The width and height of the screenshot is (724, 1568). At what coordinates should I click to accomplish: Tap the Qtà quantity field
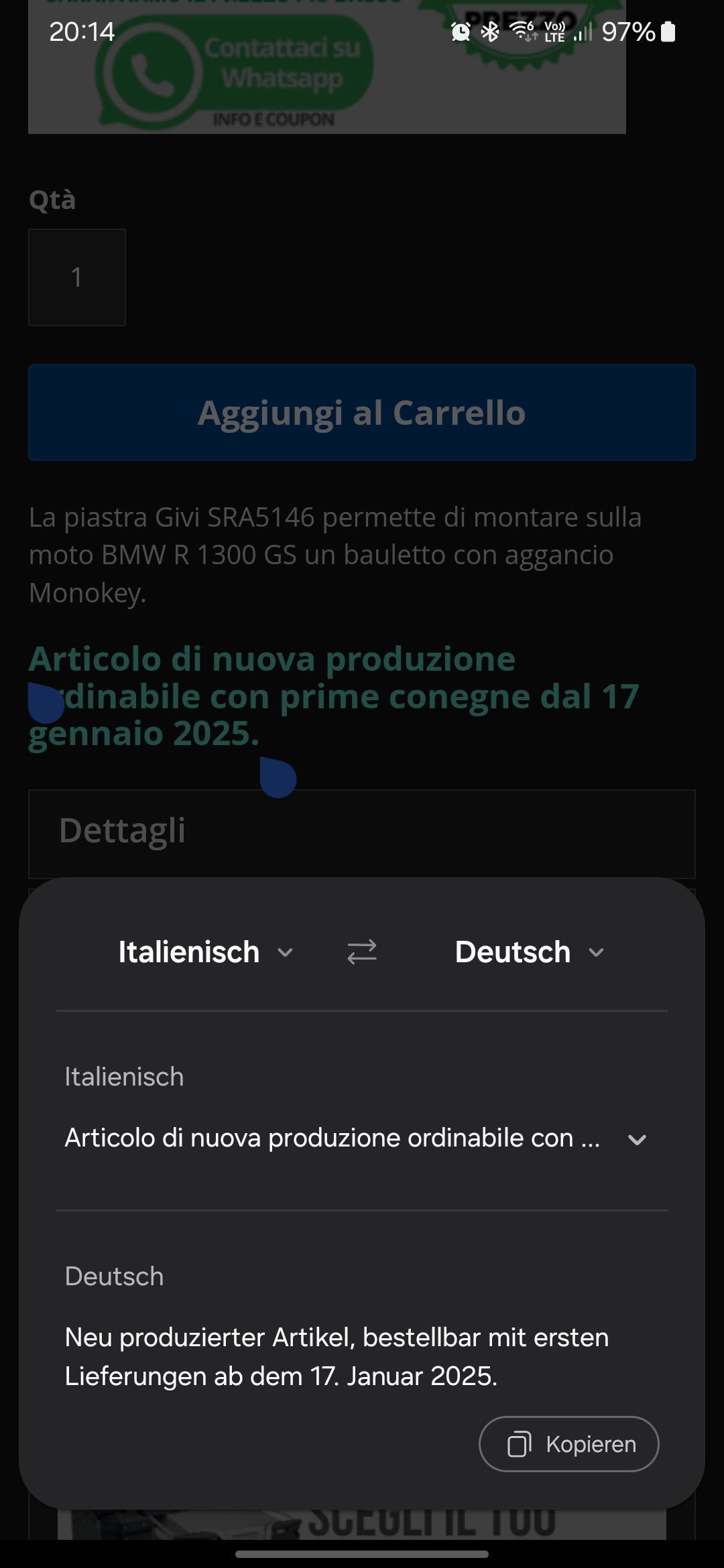click(x=77, y=277)
